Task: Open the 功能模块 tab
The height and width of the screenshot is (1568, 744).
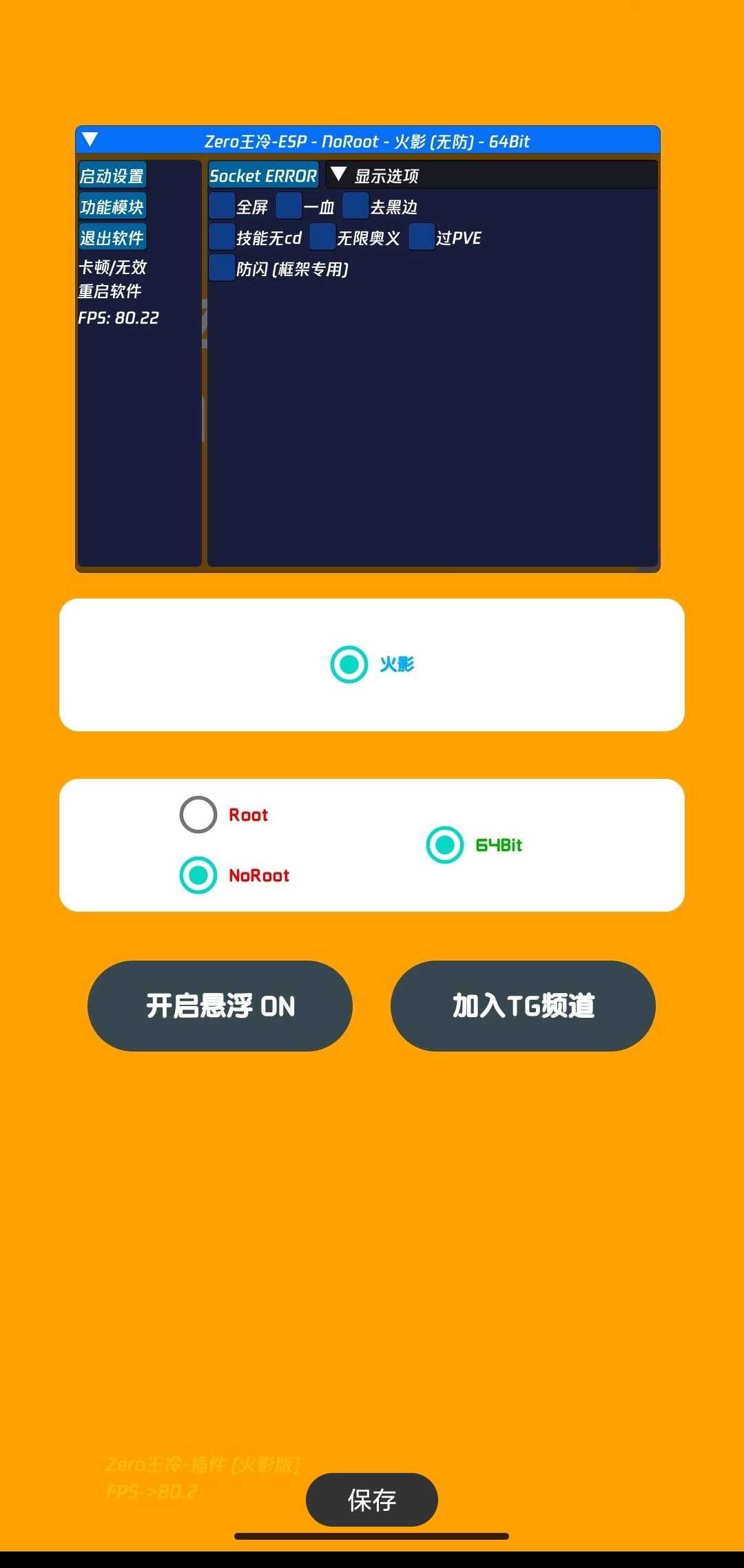Action: (112, 207)
